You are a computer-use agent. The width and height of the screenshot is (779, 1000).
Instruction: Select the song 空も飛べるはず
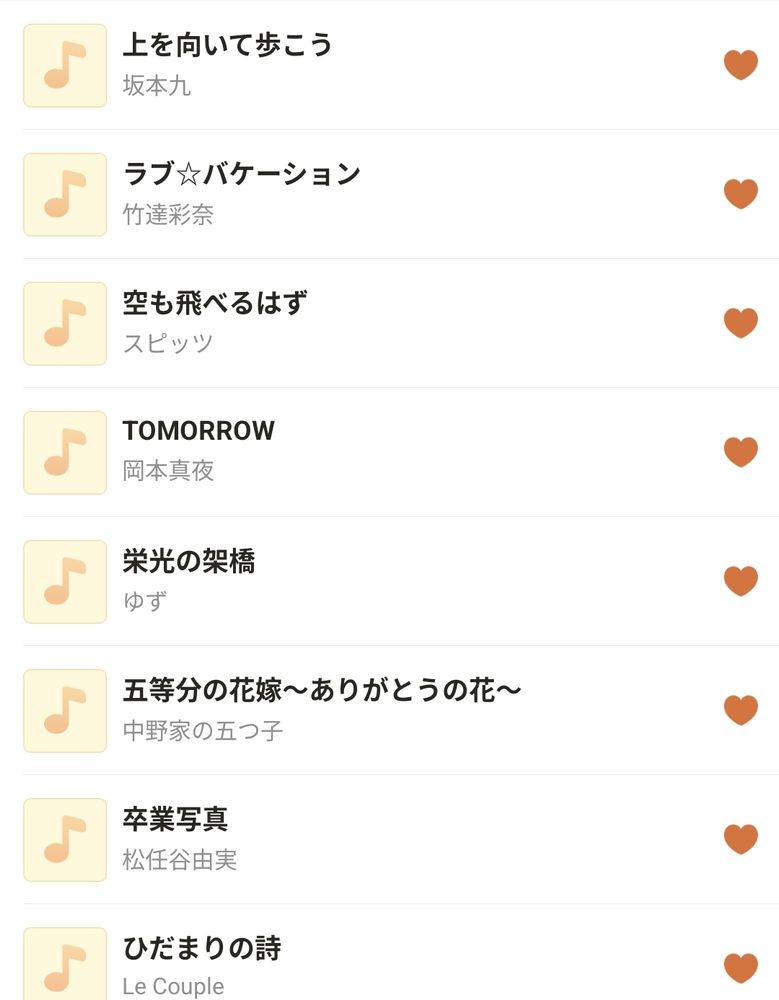[x=214, y=304]
